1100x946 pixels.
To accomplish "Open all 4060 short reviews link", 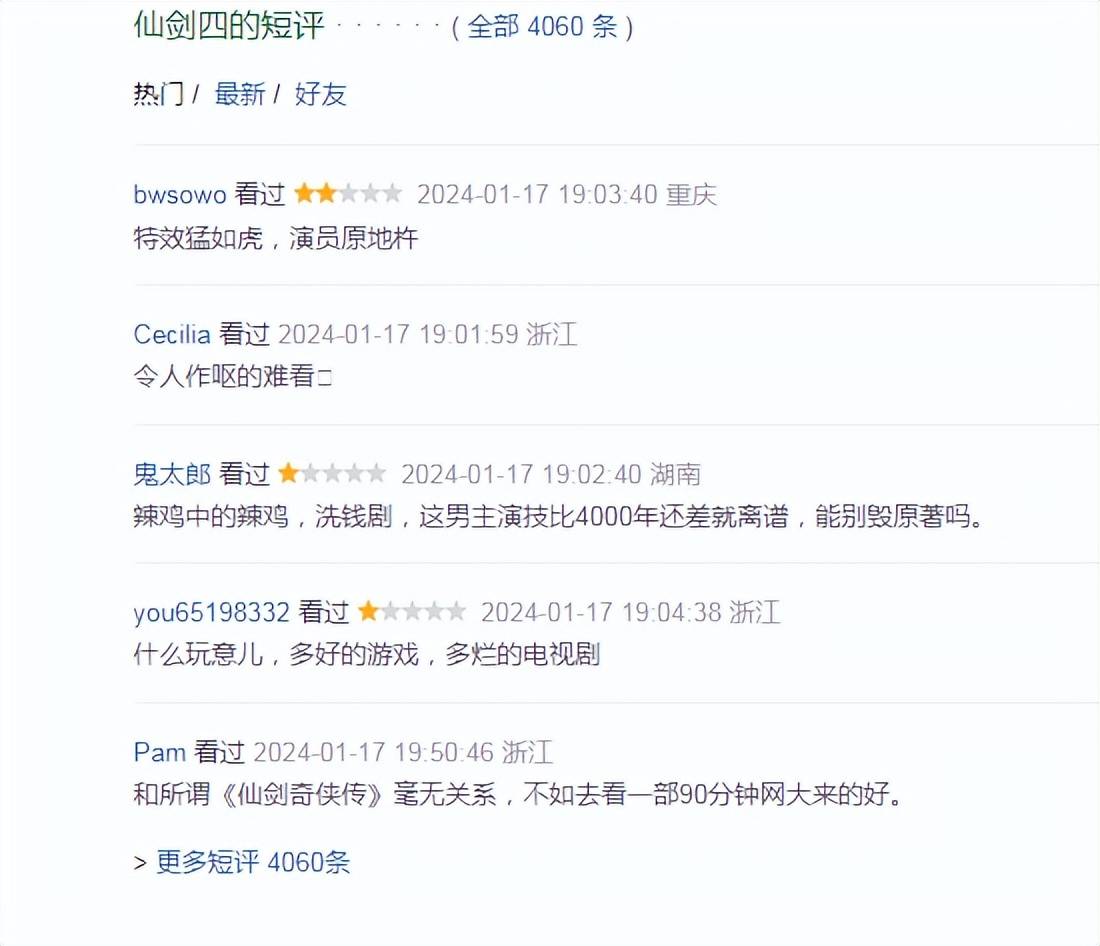I will [x=541, y=27].
